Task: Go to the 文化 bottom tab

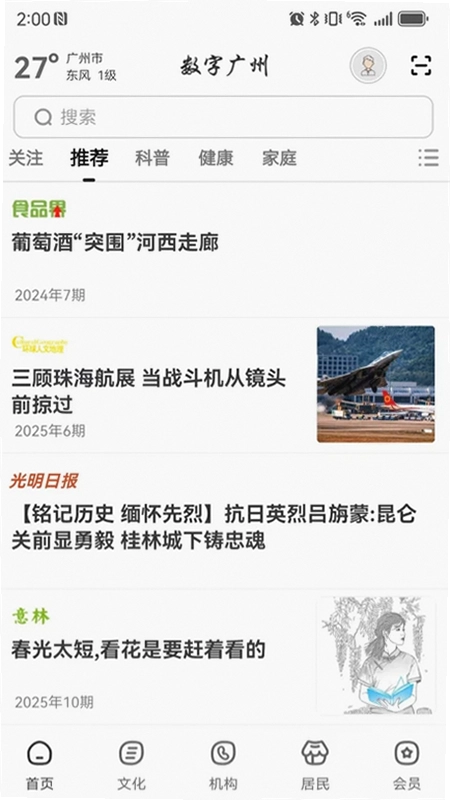Action: 131,765
